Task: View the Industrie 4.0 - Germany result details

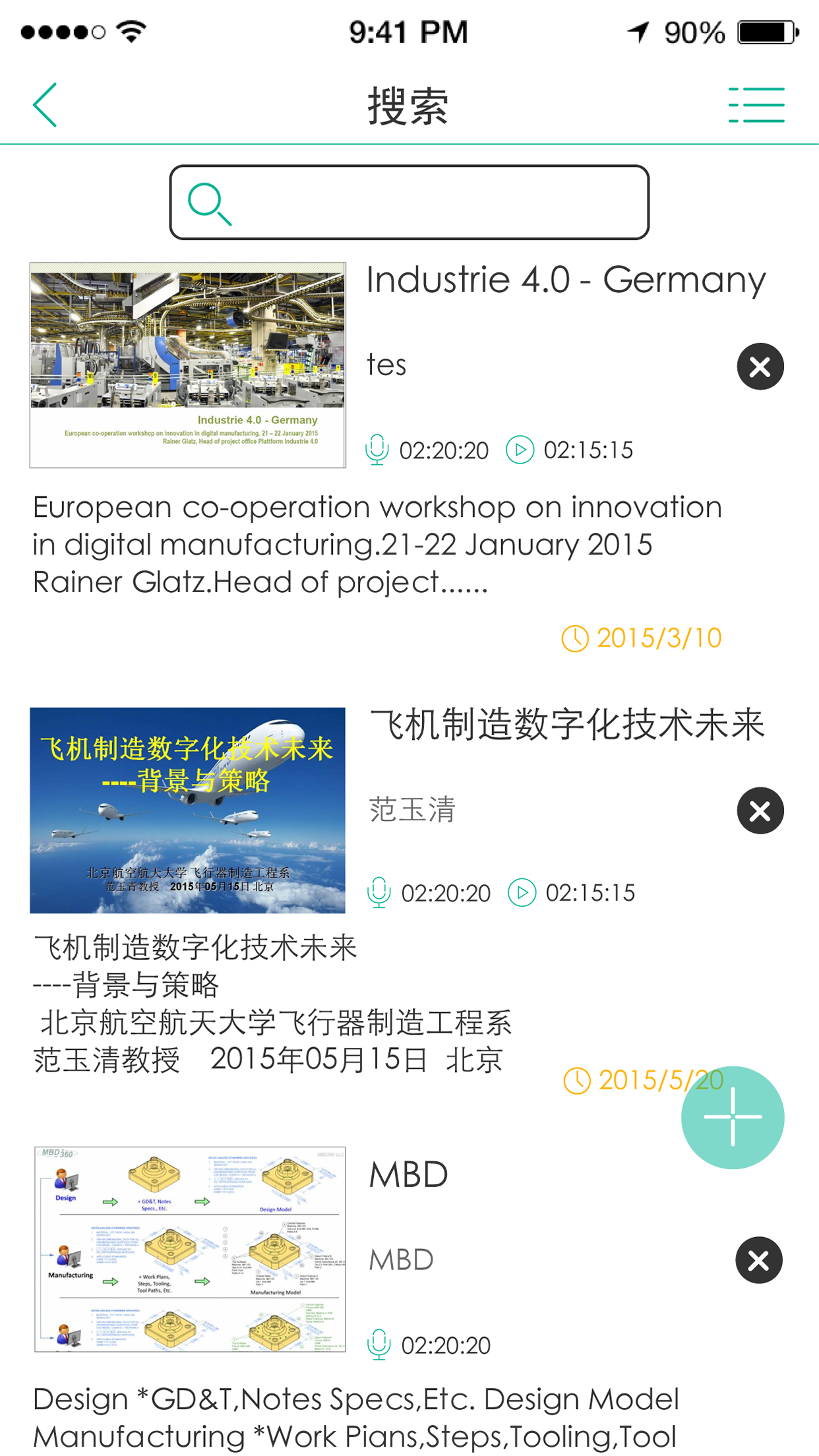Action: coord(565,280)
